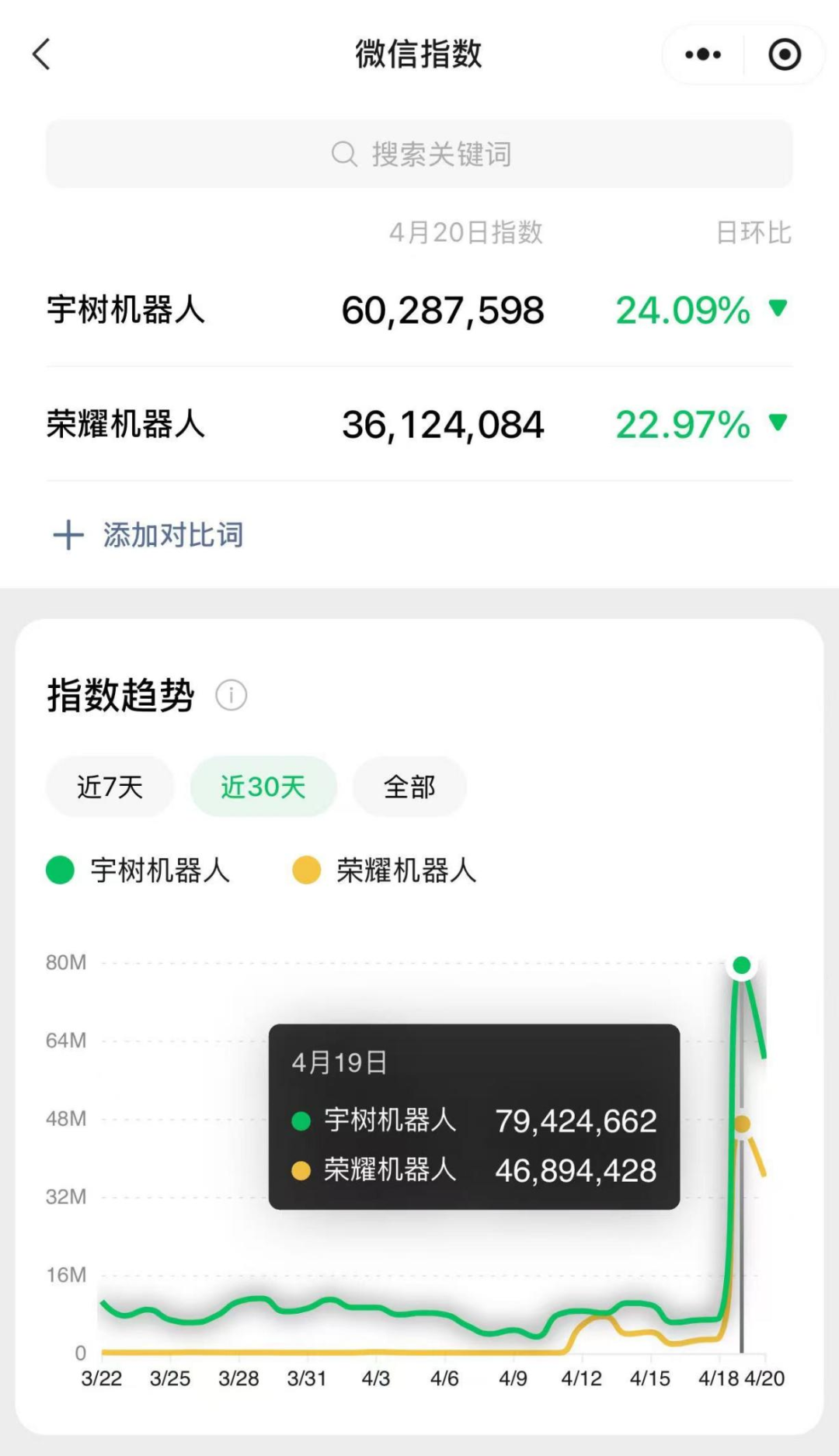Add a comparison keyword via 添加对比词
This screenshot has height=1456, width=839.
point(148,535)
